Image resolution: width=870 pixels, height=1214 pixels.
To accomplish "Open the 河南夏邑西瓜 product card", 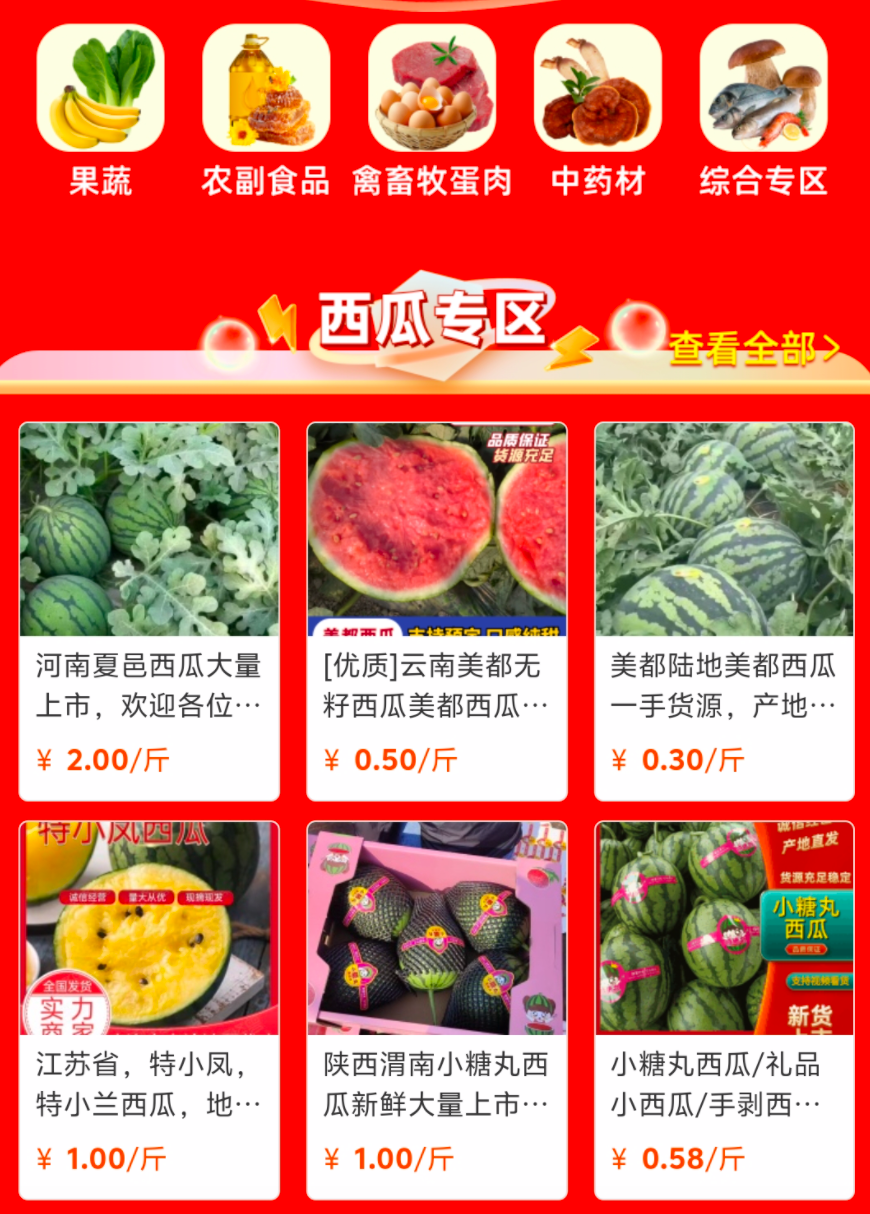I will 149,610.
